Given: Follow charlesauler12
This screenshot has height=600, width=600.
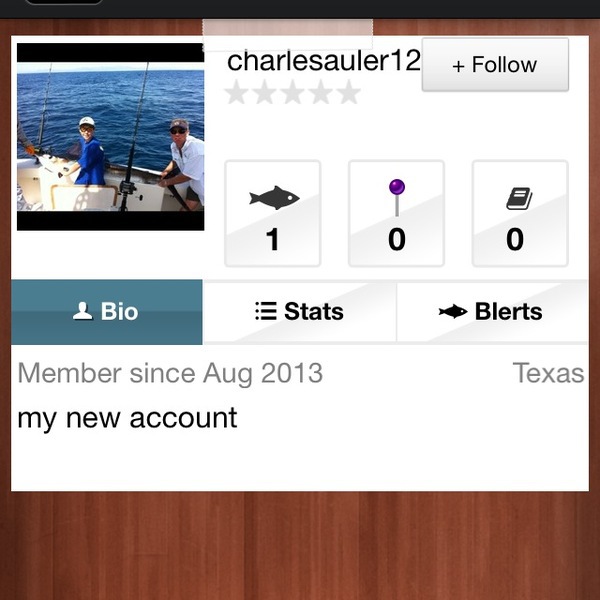Looking at the screenshot, I should click(x=495, y=65).
